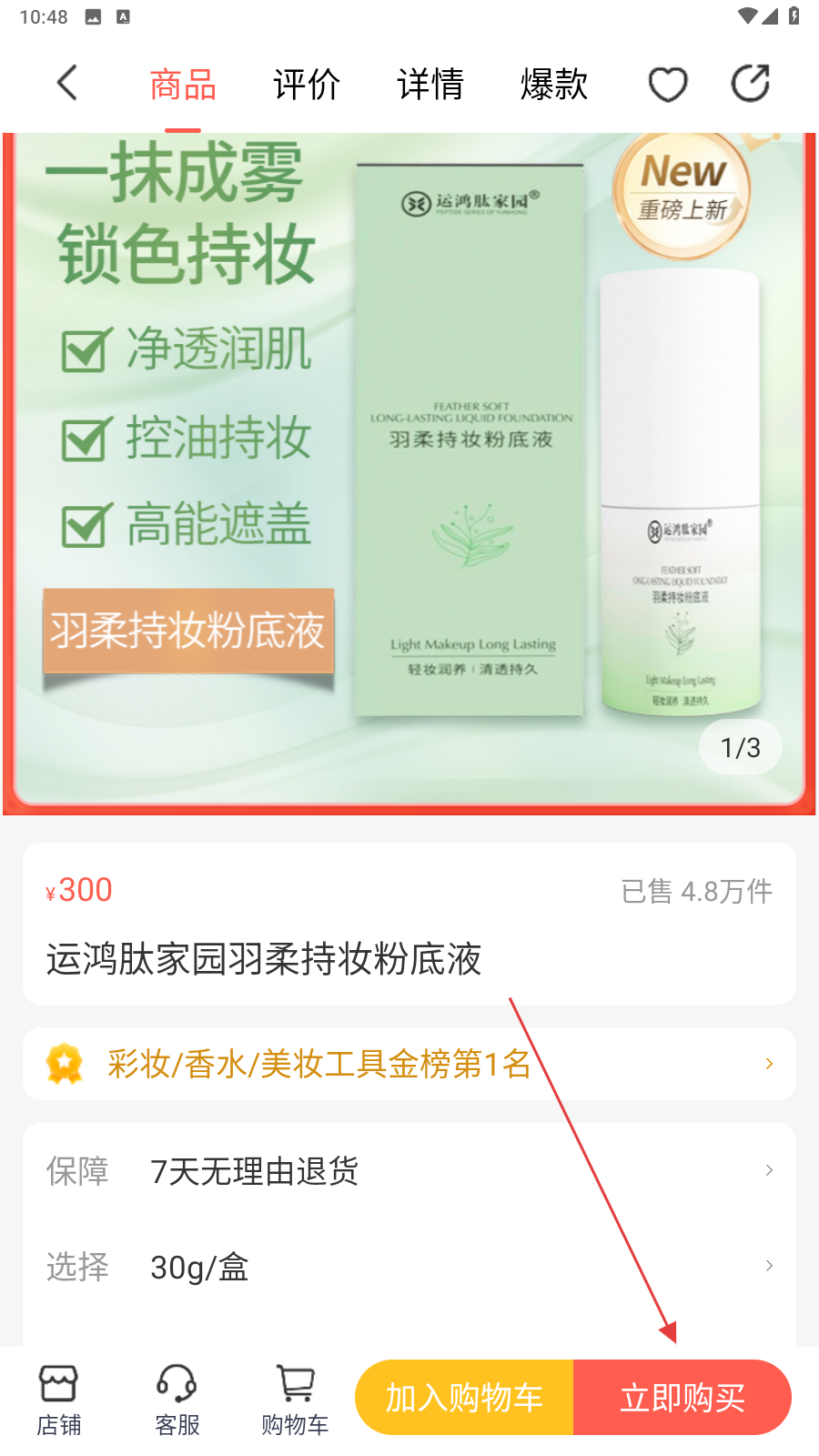This screenshot has height=1456, width=819.
Task: Share this product
Action: tap(751, 84)
